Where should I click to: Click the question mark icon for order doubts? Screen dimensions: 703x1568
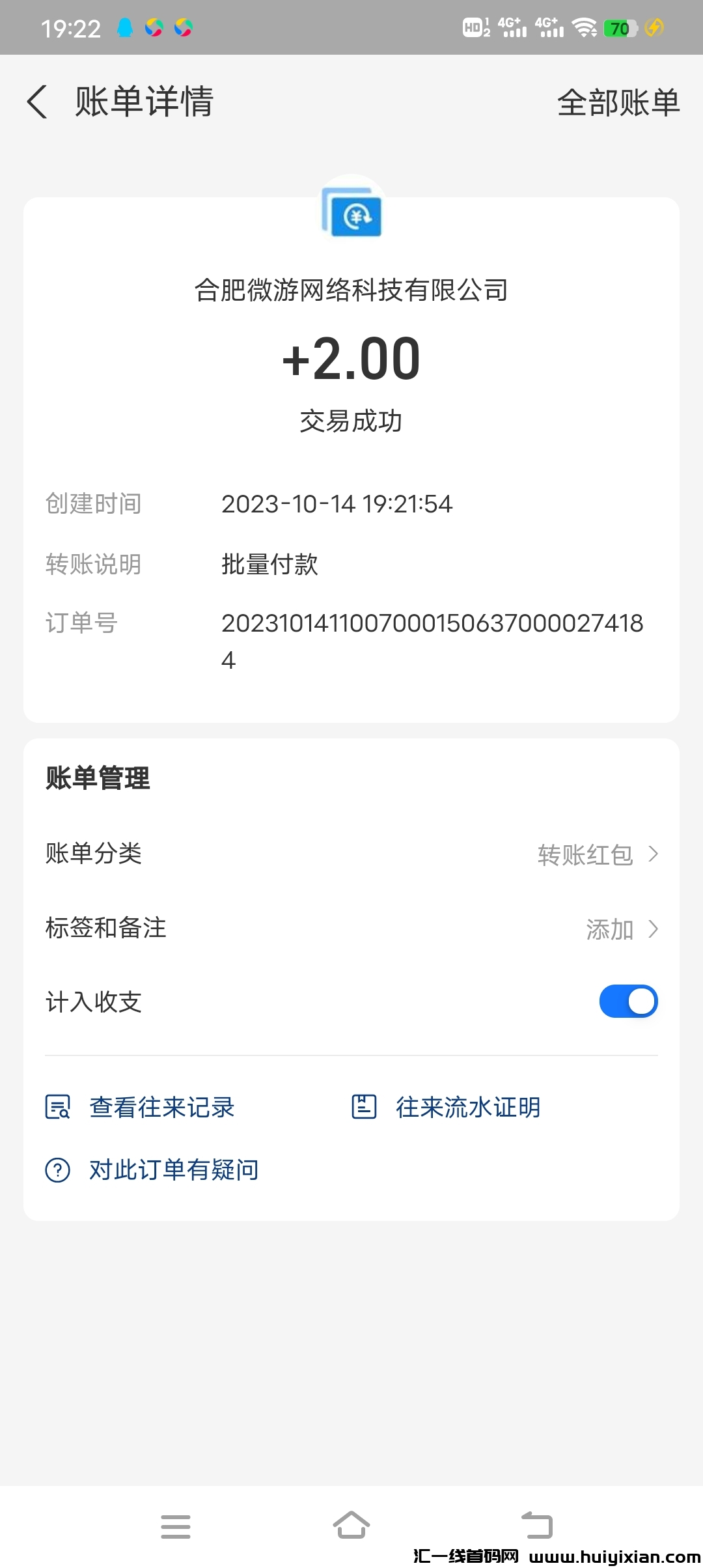click(x=57, y=1169)
